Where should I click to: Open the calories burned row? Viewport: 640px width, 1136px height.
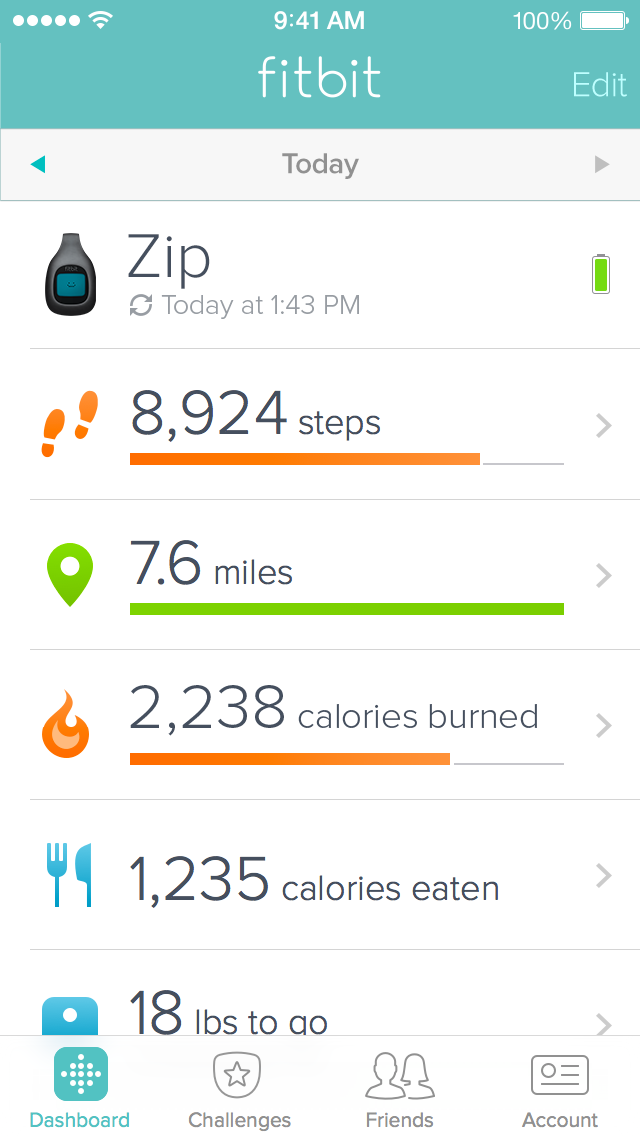[320, 724]
